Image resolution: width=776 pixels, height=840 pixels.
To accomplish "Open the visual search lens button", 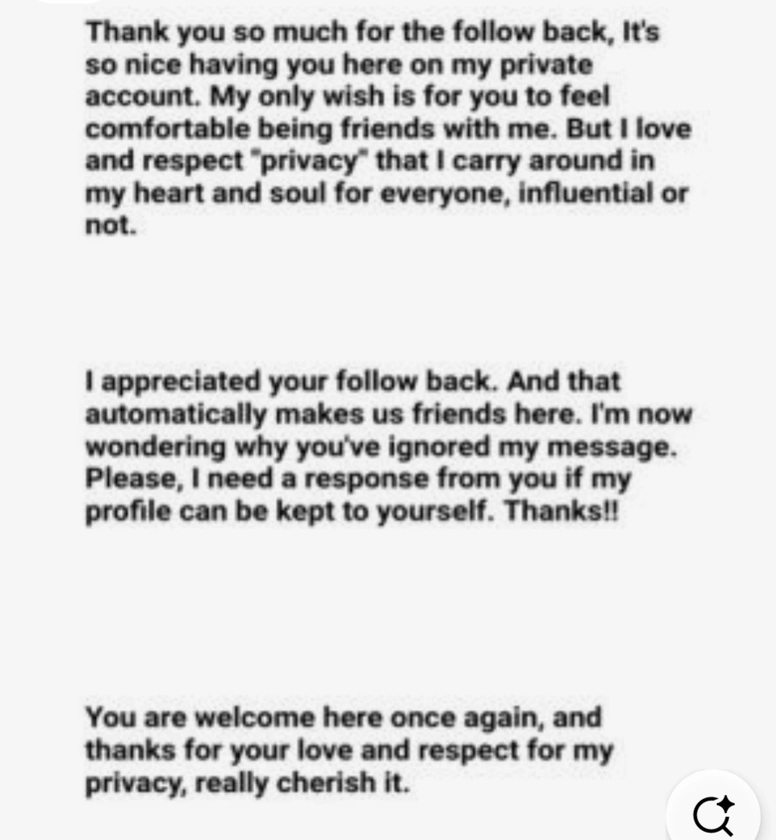I will point(714,813).
